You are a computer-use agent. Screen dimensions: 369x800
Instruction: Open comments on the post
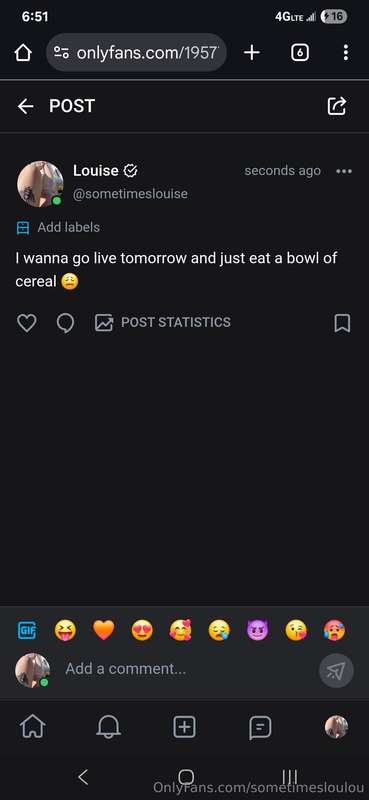65,322
